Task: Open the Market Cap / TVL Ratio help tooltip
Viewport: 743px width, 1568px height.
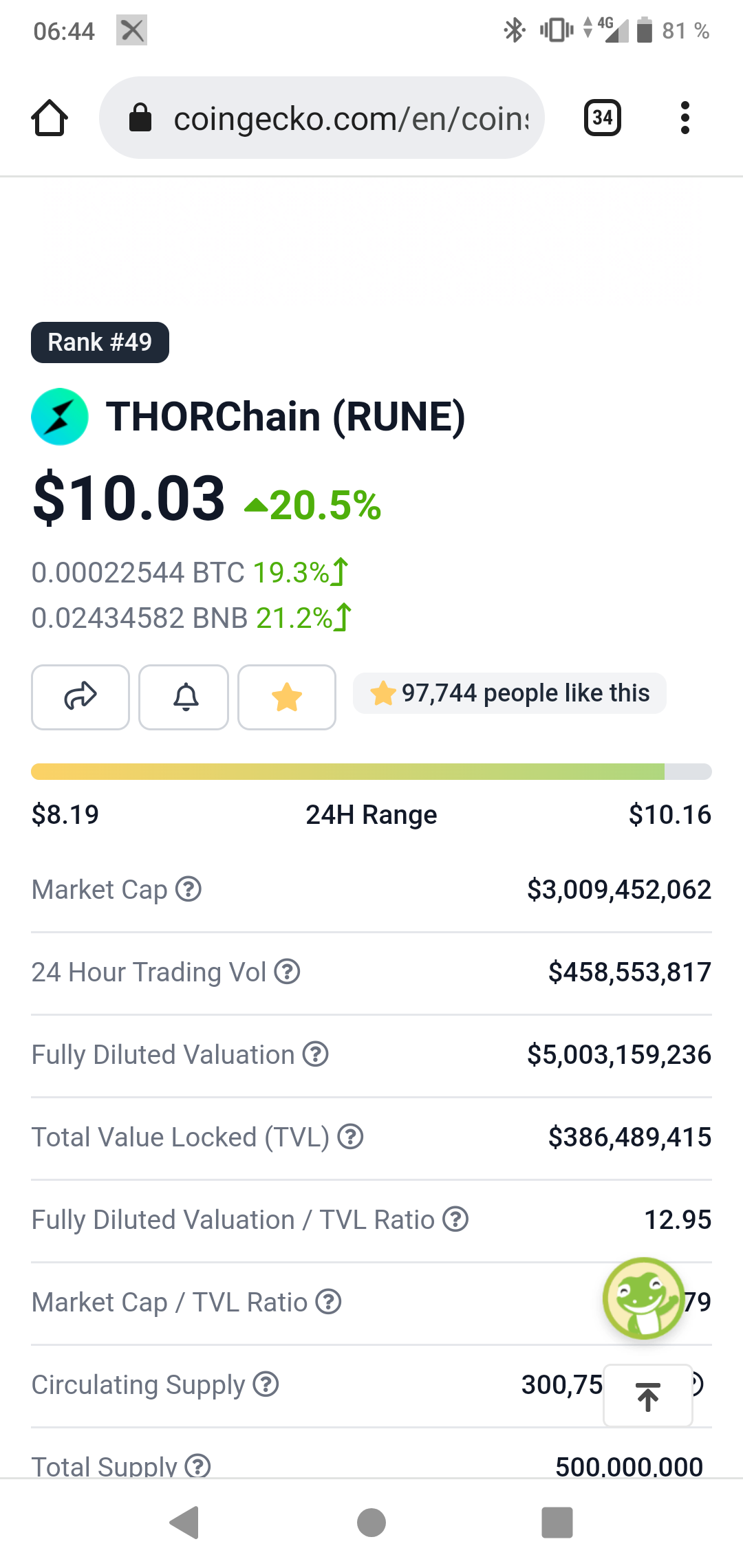Action: pyautogui.click(x=328, y=1302)
